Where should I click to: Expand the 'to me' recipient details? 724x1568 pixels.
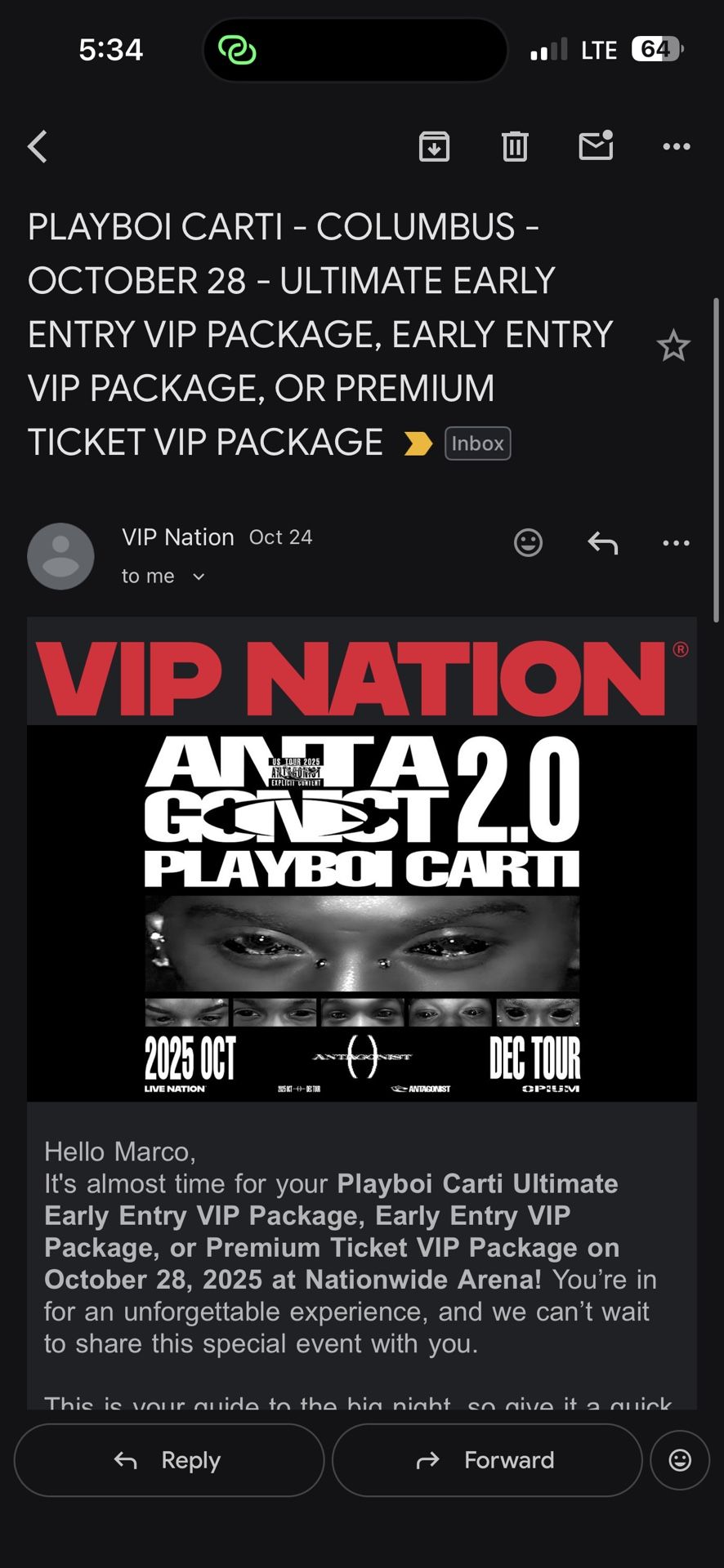point(147,576)
